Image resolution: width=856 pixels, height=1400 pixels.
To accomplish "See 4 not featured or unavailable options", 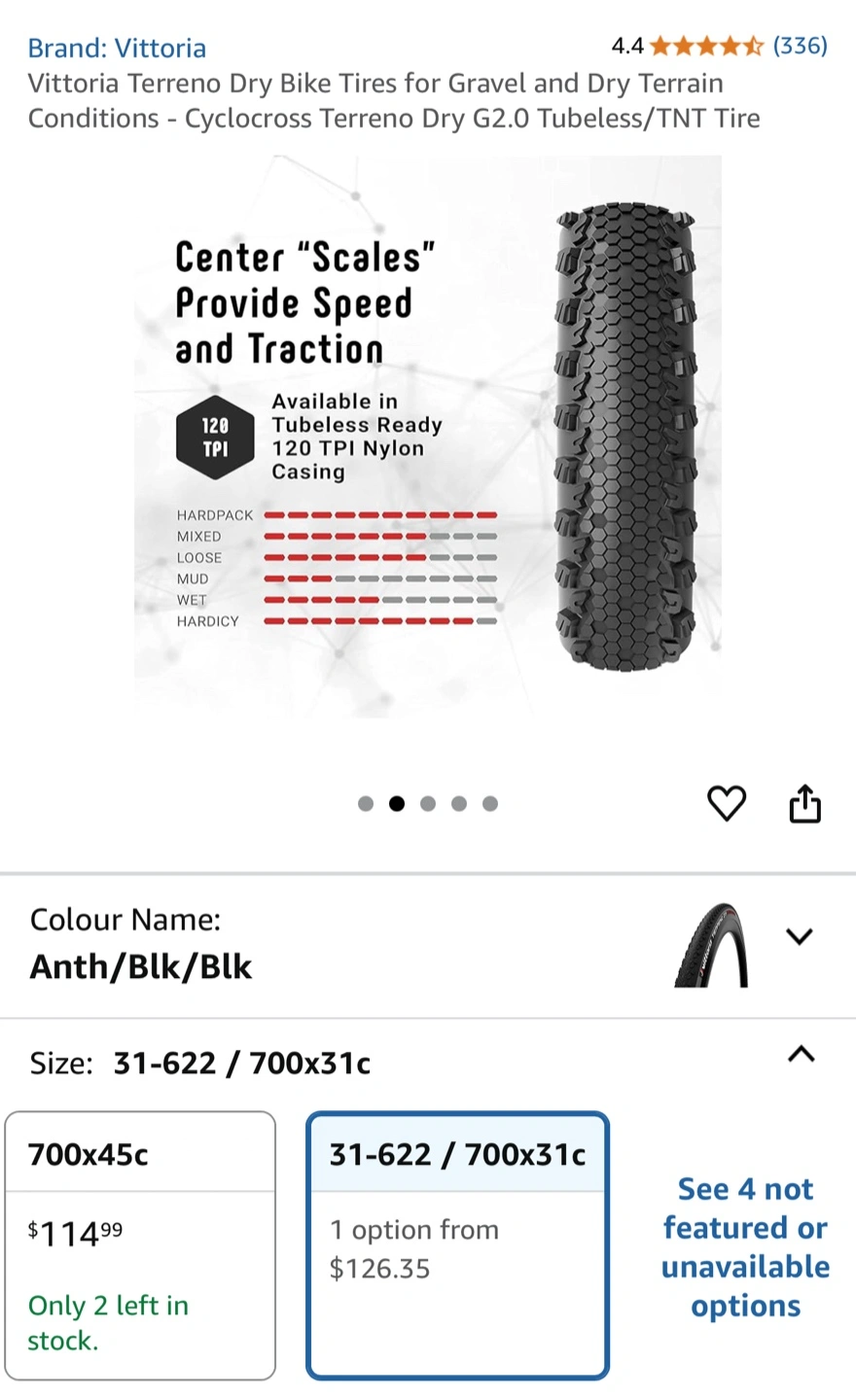I will tap(745, 1247).
